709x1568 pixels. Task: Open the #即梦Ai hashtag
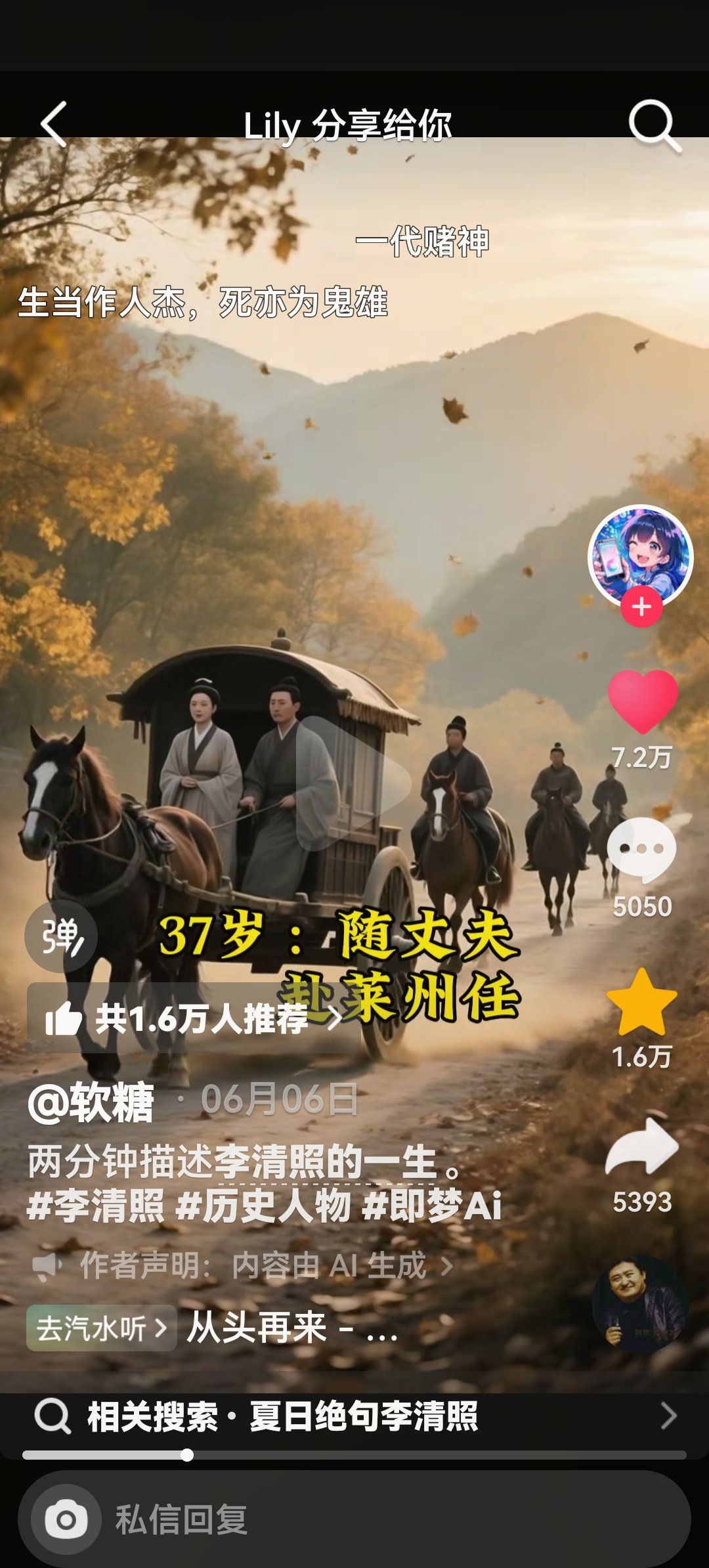(432, 1206)
